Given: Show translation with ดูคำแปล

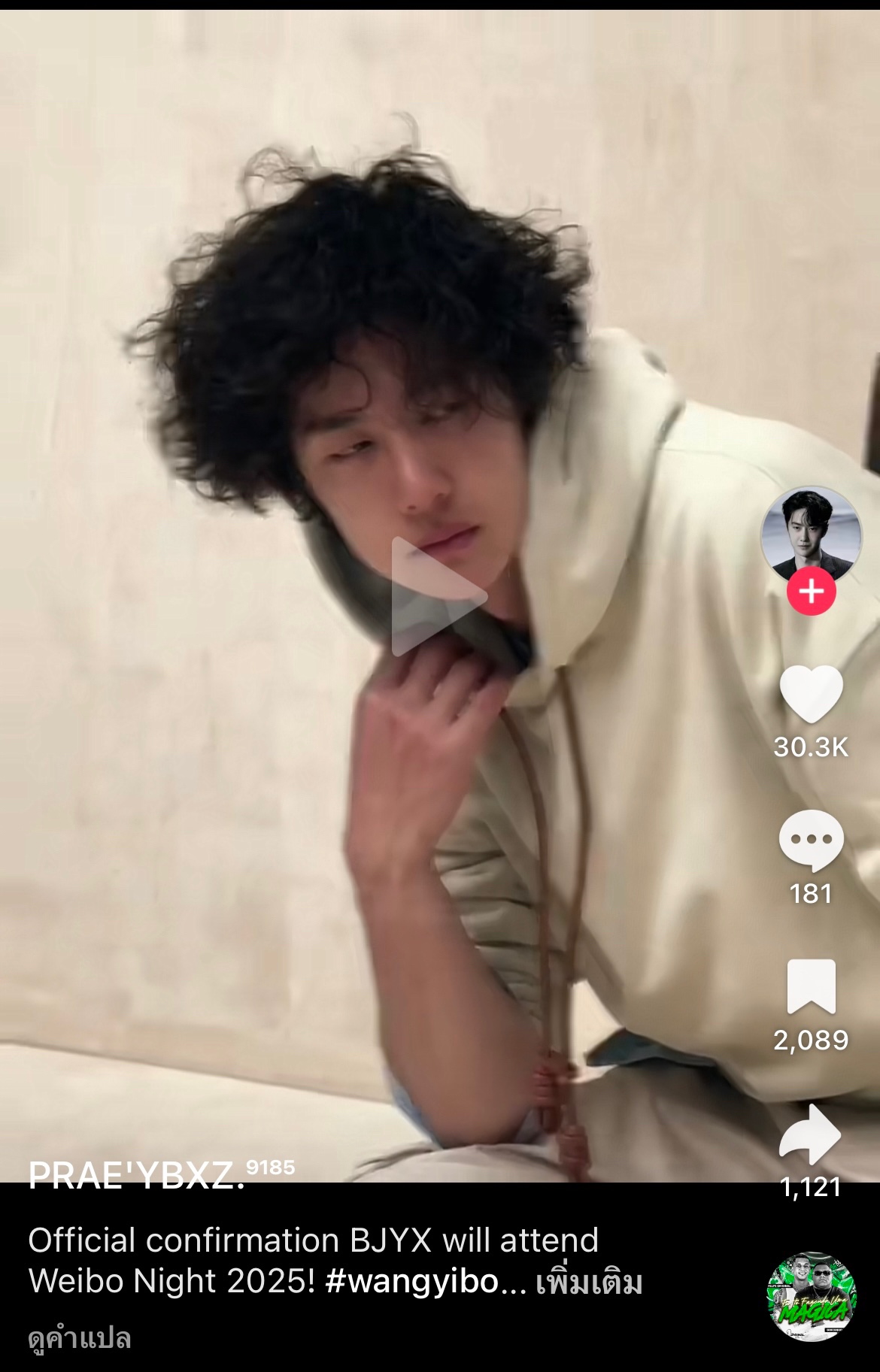Looking at the screenshot, I should (80, 1338).
